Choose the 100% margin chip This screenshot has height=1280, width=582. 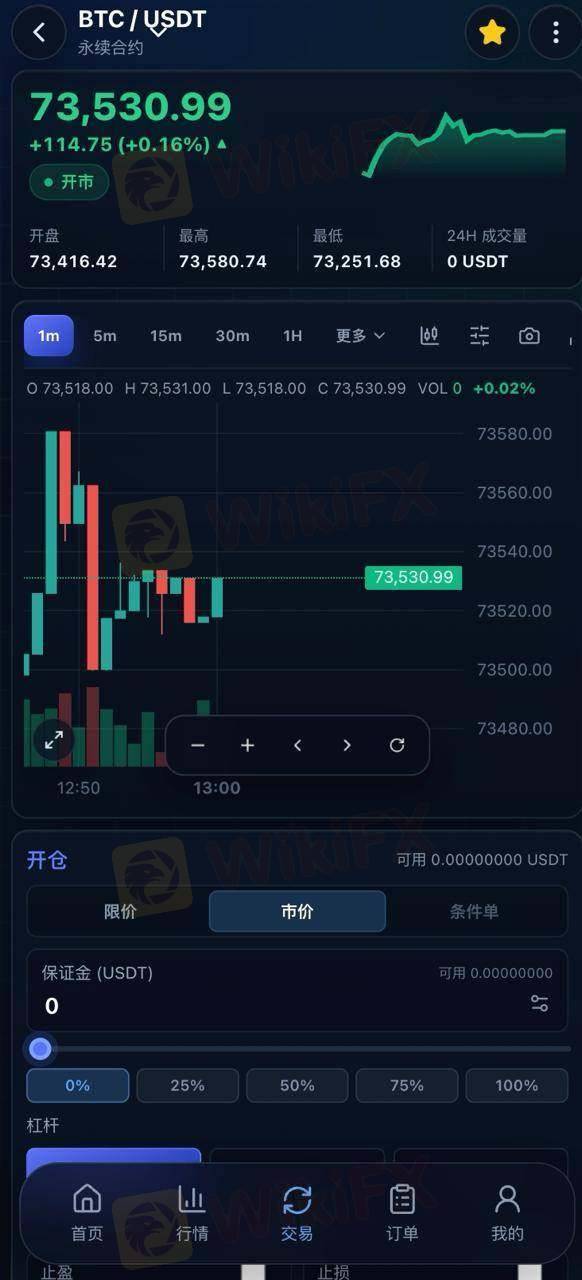[517, 1085]
